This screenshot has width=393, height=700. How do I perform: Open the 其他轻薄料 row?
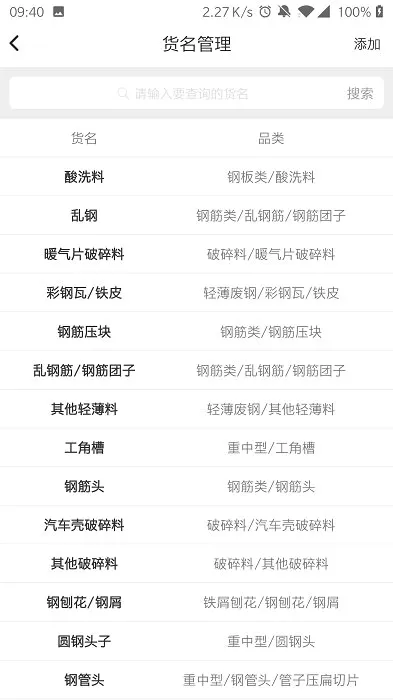(x=196, y=409)
